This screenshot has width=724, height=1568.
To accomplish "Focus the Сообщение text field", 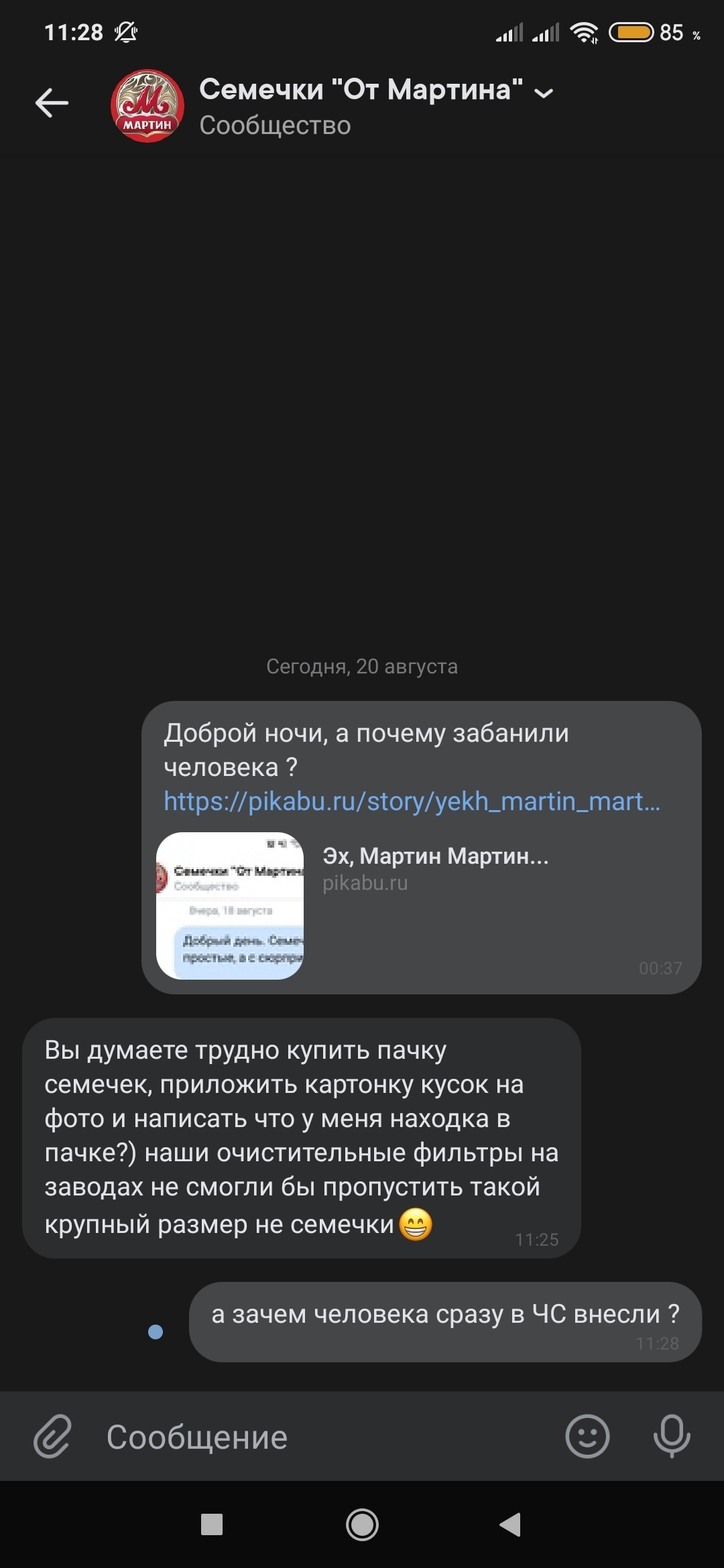I will (x=322, y=1437).
